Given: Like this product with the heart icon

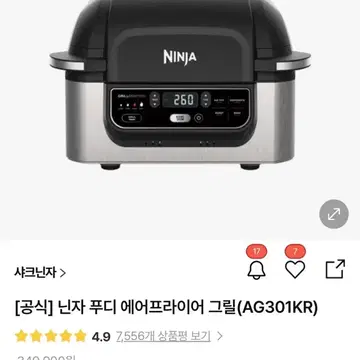Looking at the screenshot, I should [295, 269].
